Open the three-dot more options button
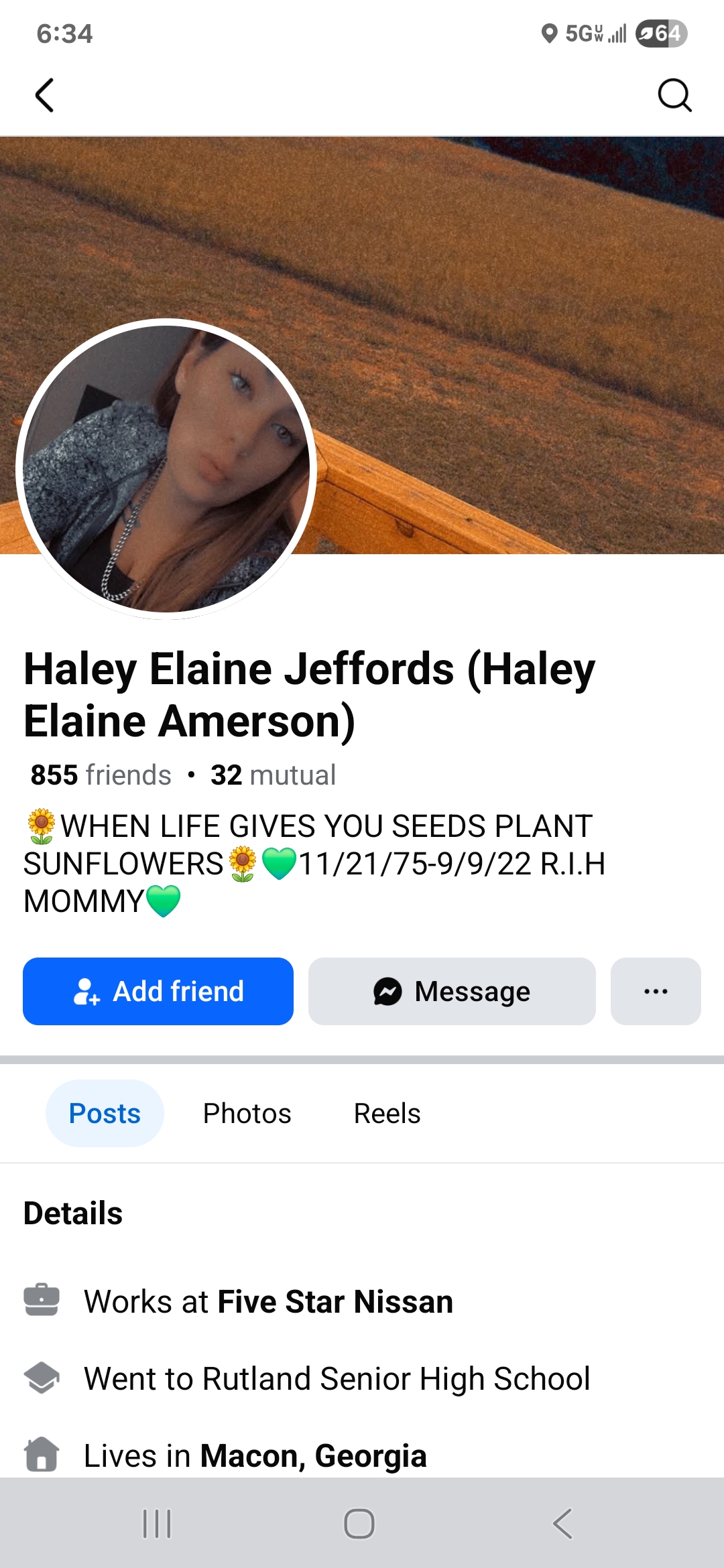 (x=655, y=991)
